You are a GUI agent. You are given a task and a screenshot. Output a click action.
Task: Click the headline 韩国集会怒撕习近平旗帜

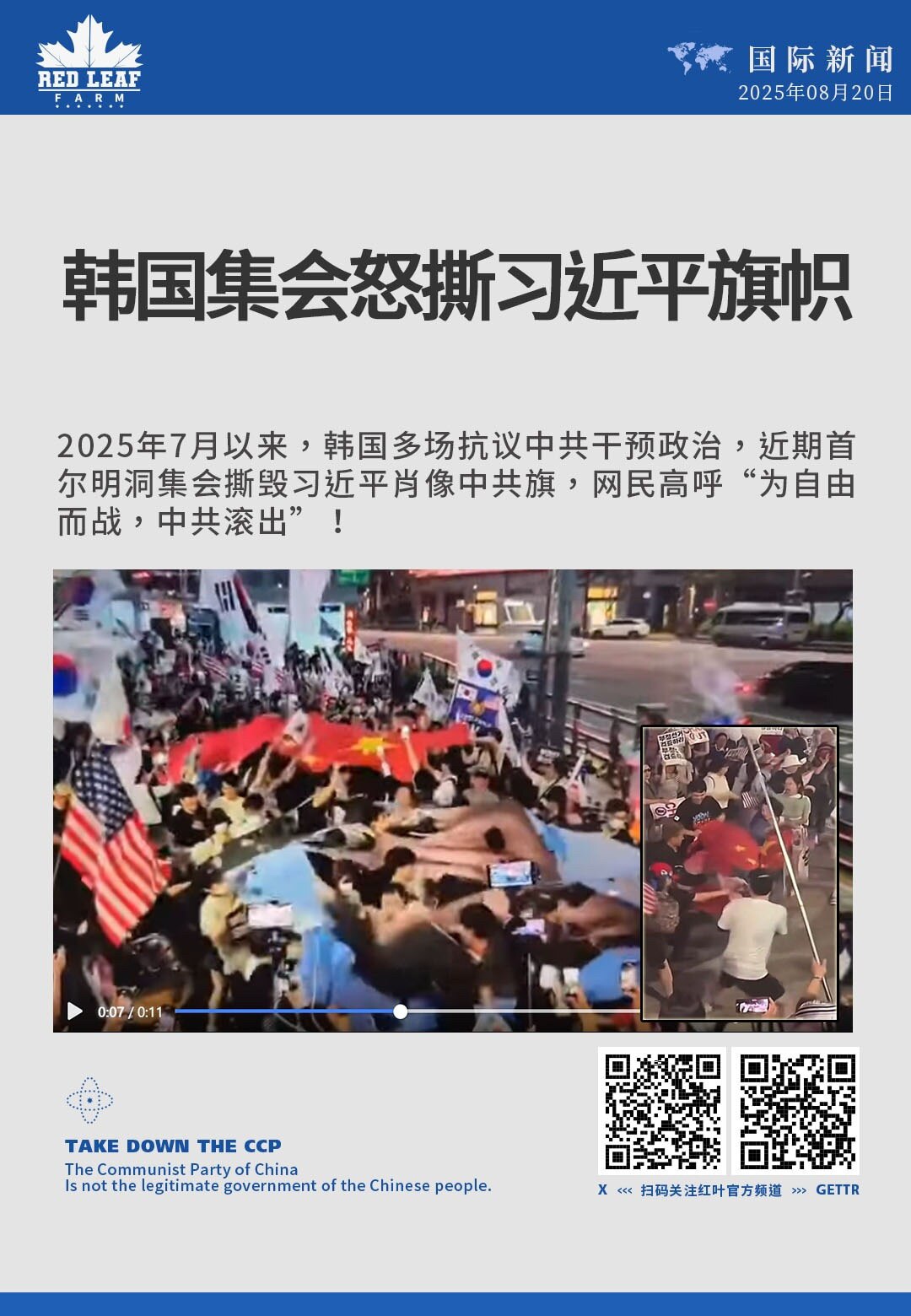pos(455,287)
